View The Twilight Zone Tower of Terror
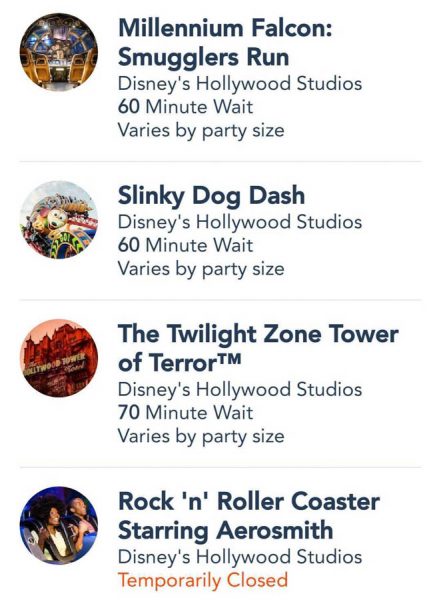The height and width of the screenshot is (600, 441). pyautogui.click(x=220, y=383)
